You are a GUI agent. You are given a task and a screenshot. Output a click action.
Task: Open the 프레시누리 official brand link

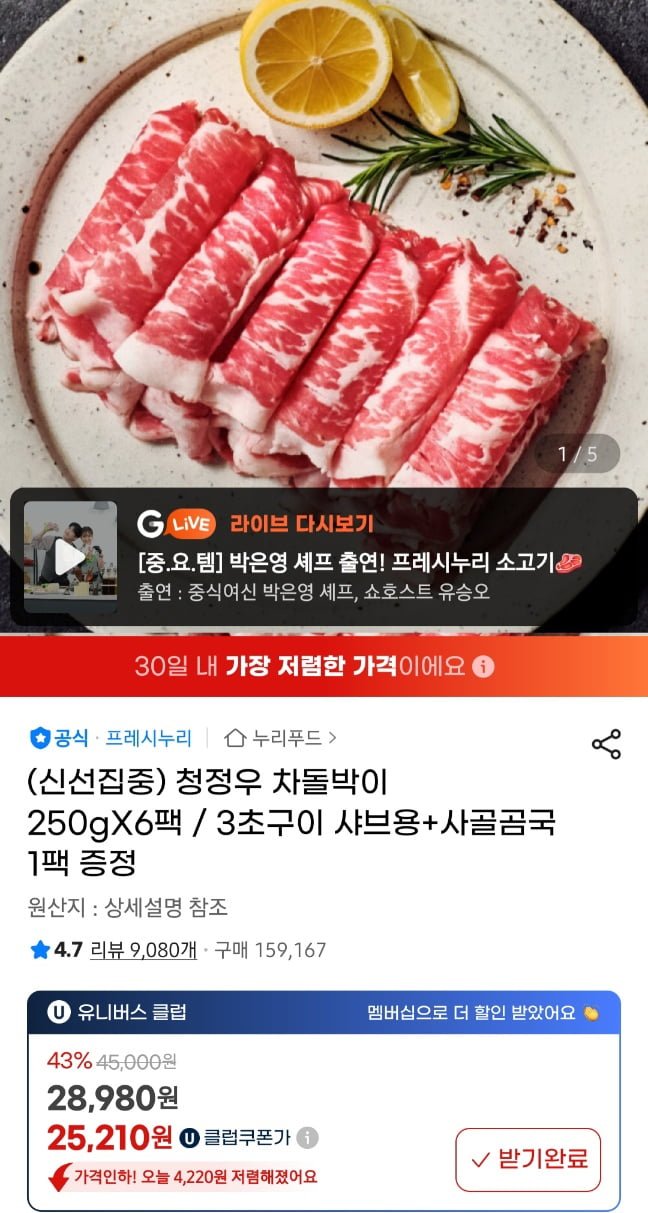[x=148, y=738]
